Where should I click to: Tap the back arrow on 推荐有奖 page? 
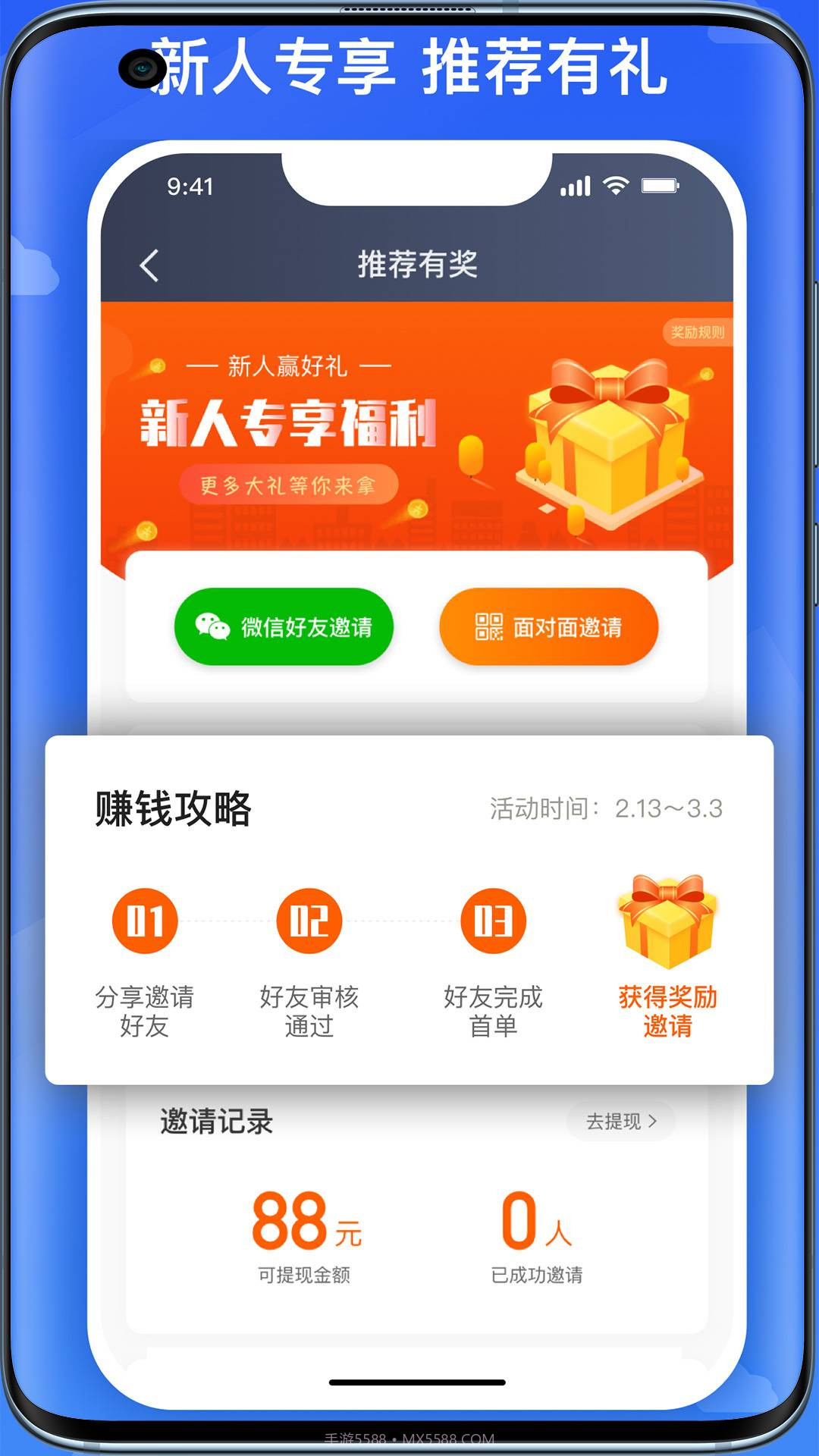point(149,265)
